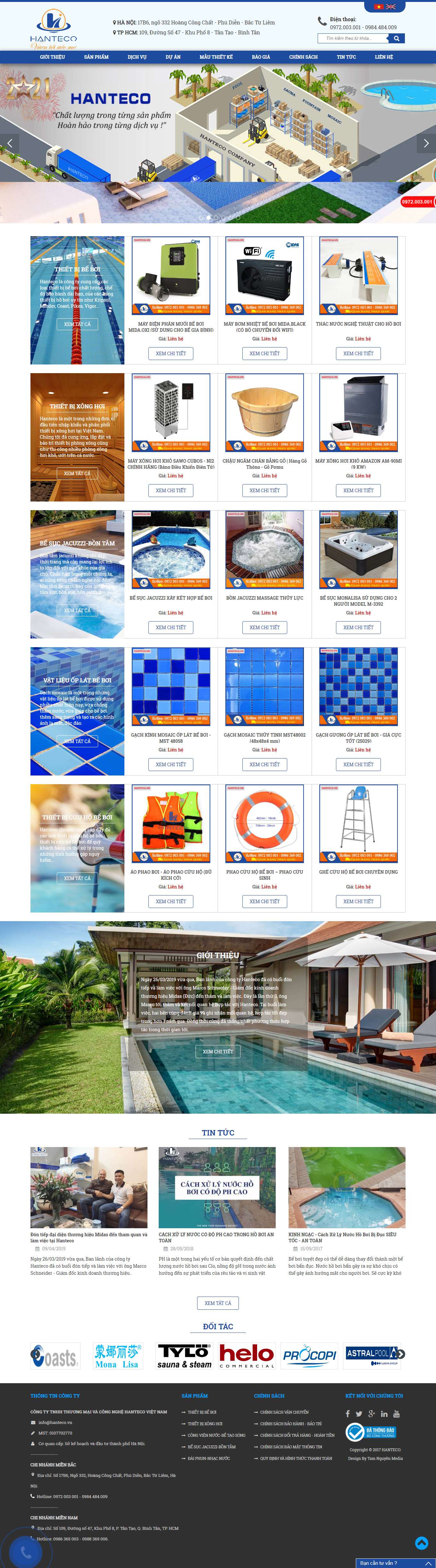Open XEM TẤT CẢ under Thiết bị xông hơi
The height and width of the screenshot is (1568, 436).
point(77,474)
